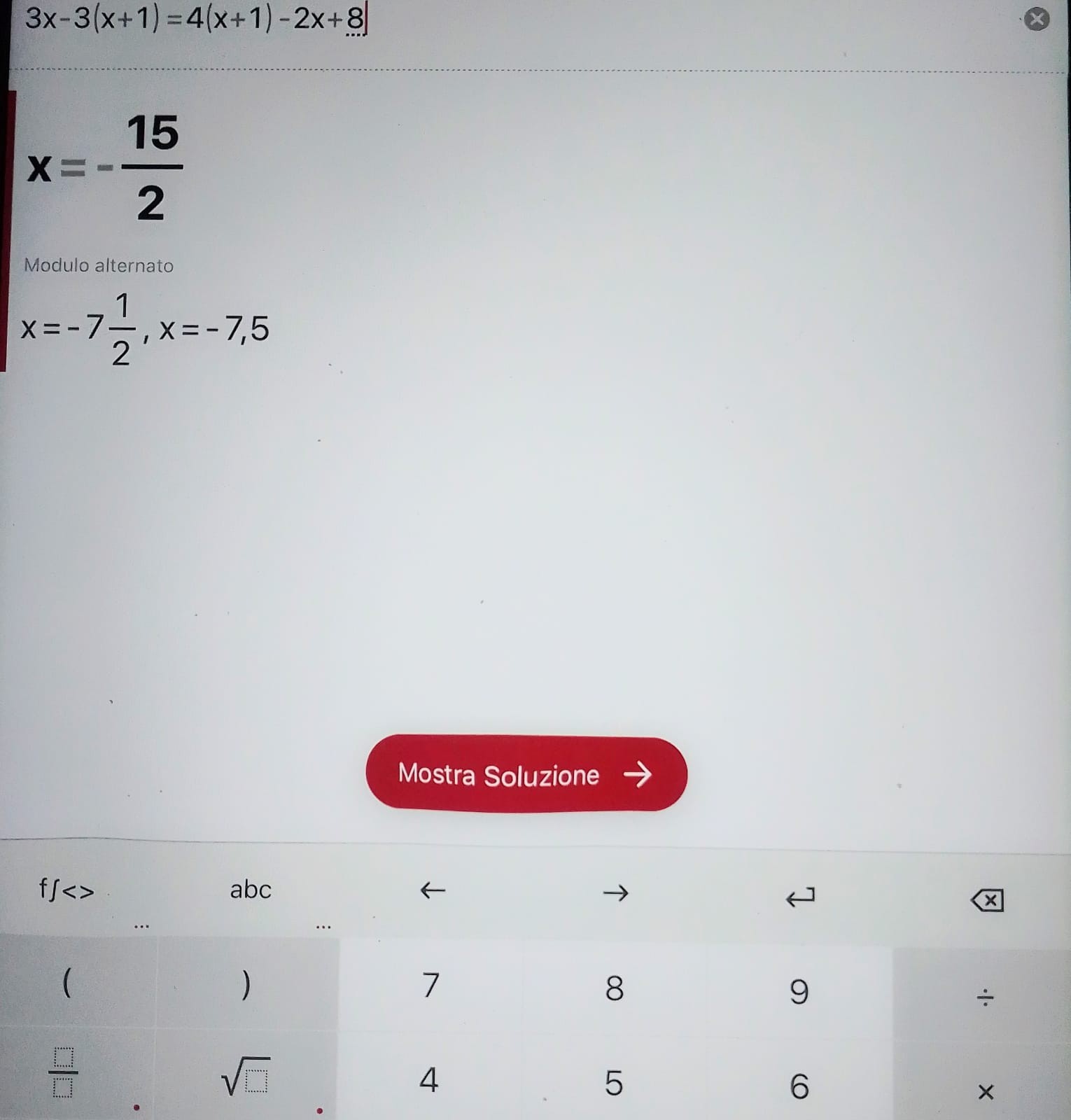Delete last character with backspace key

(x=987, y=900)
